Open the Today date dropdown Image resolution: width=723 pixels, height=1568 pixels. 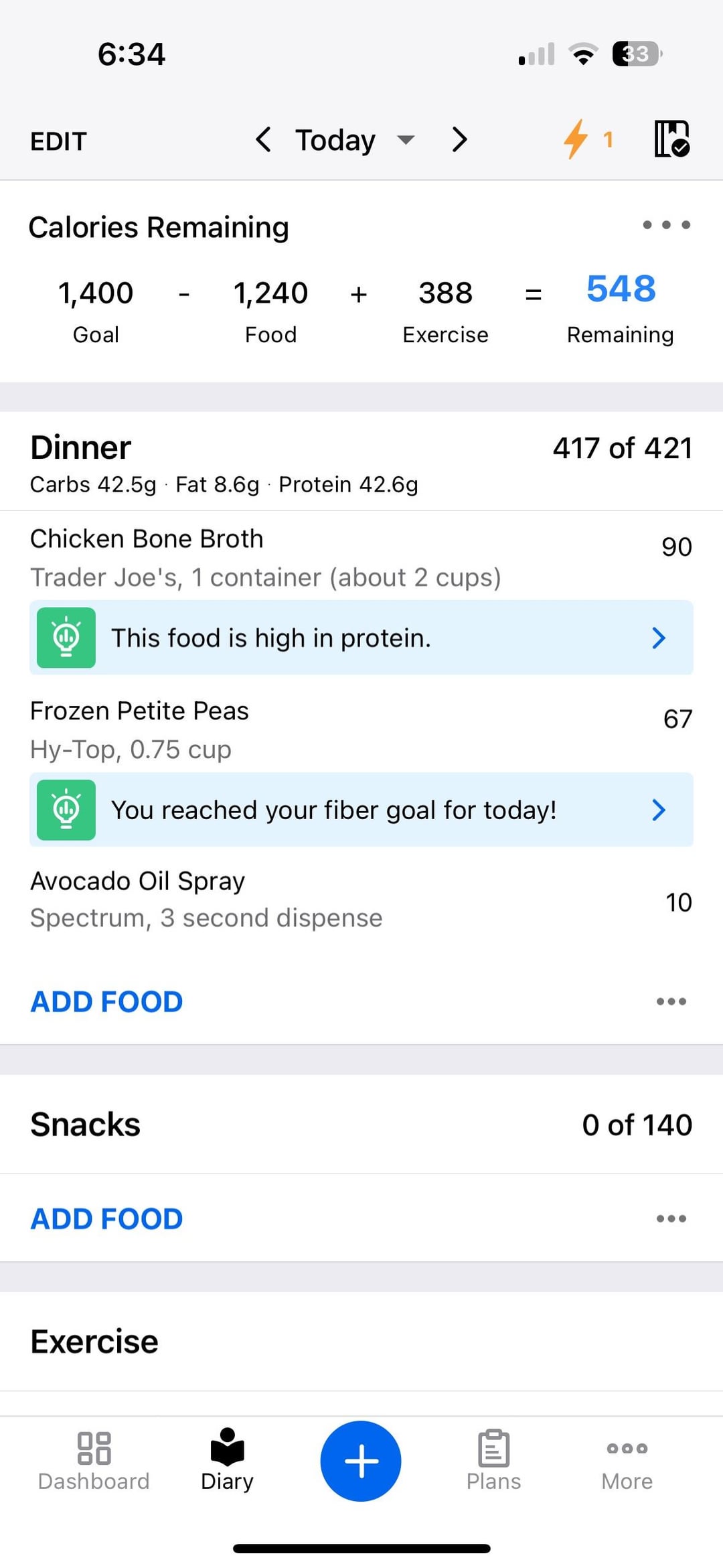click(355, 140)
